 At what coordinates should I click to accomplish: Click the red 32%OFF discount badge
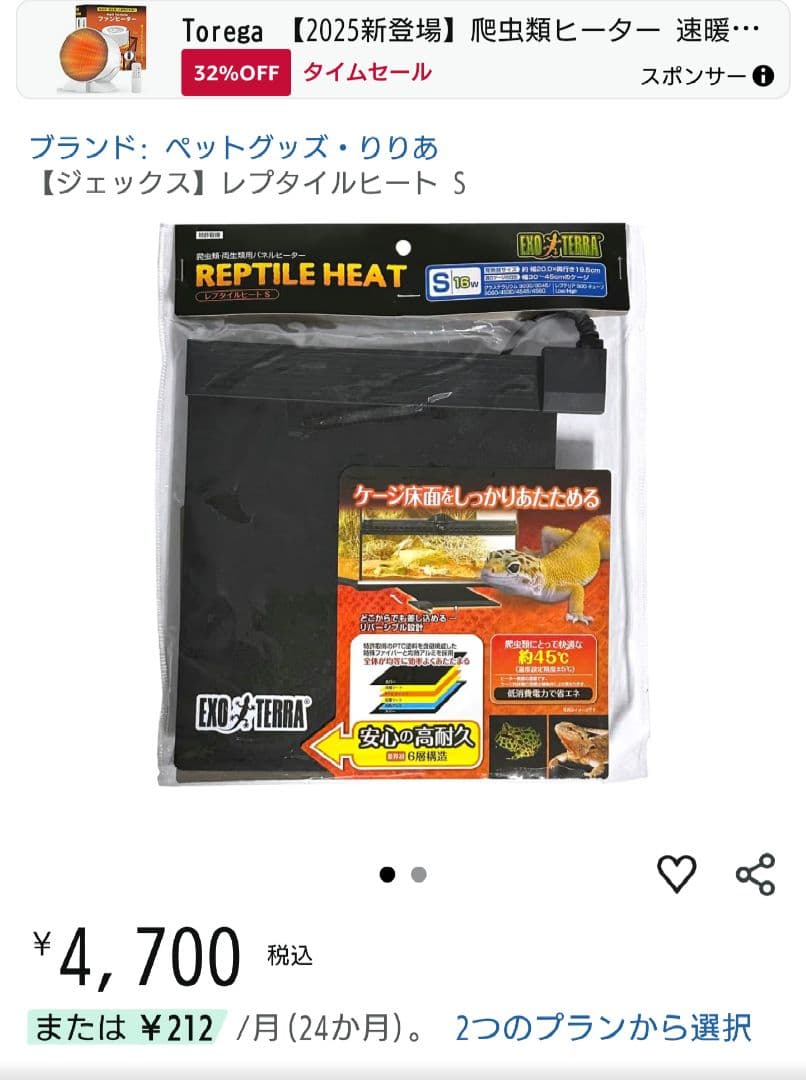pyautogui.click(x=234, y=72)
